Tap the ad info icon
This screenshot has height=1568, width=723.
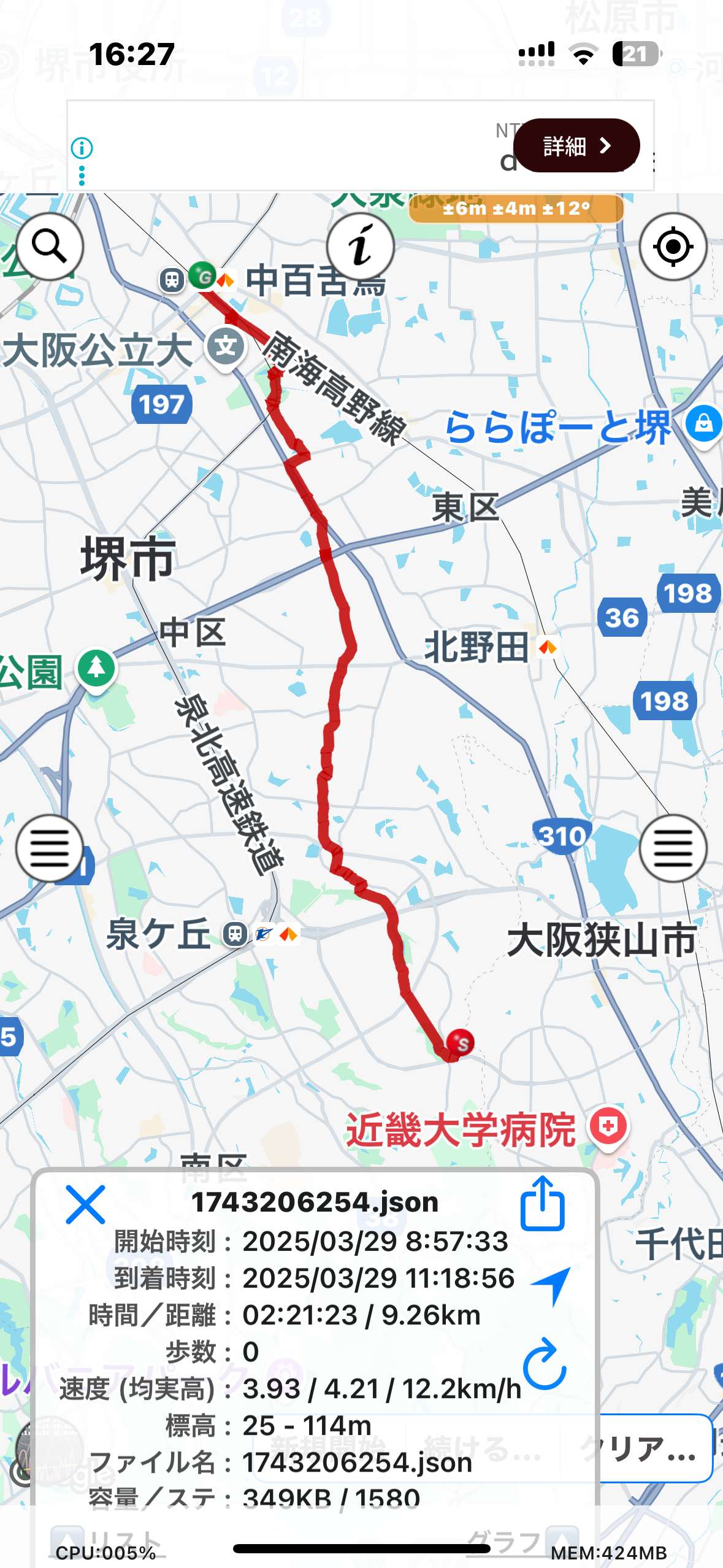coord(82,148)
